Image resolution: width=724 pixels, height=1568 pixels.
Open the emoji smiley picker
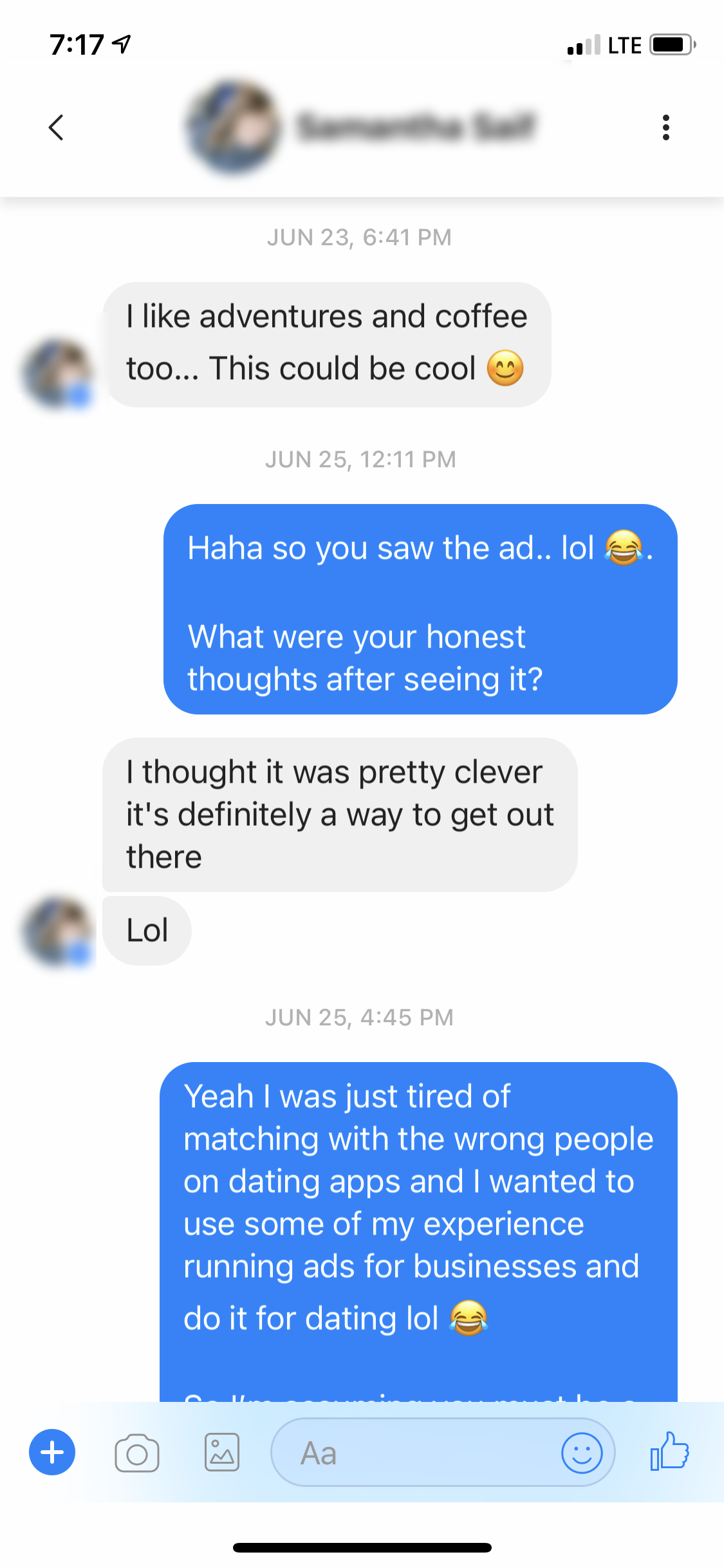[x=582, y=1453]
